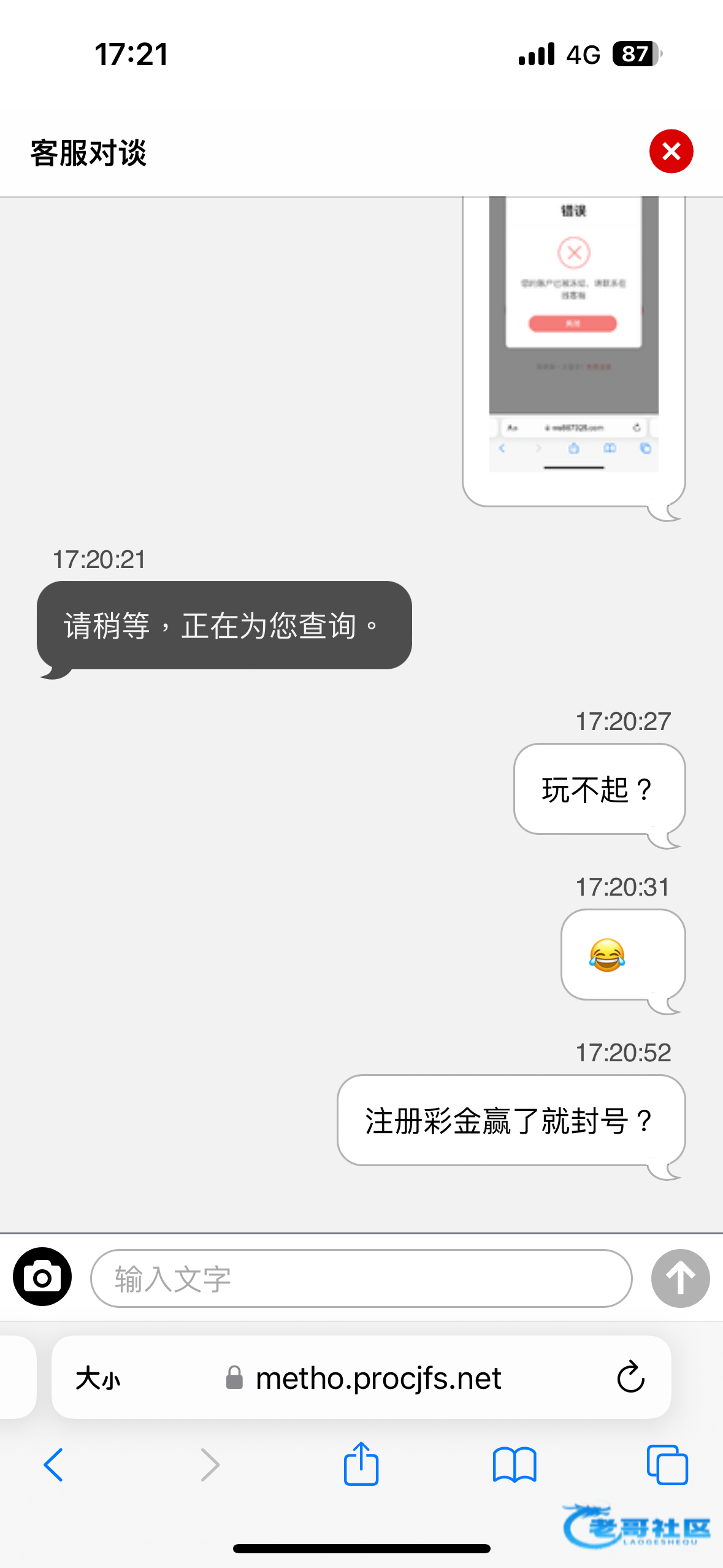
Task: Share this page from the browser toolbar
Action: click(361, 1464)
